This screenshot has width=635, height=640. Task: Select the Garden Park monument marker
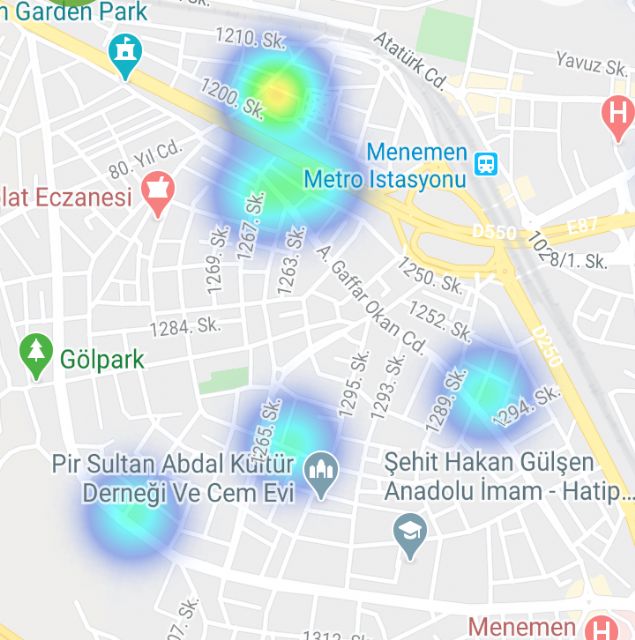coord(125,55)
